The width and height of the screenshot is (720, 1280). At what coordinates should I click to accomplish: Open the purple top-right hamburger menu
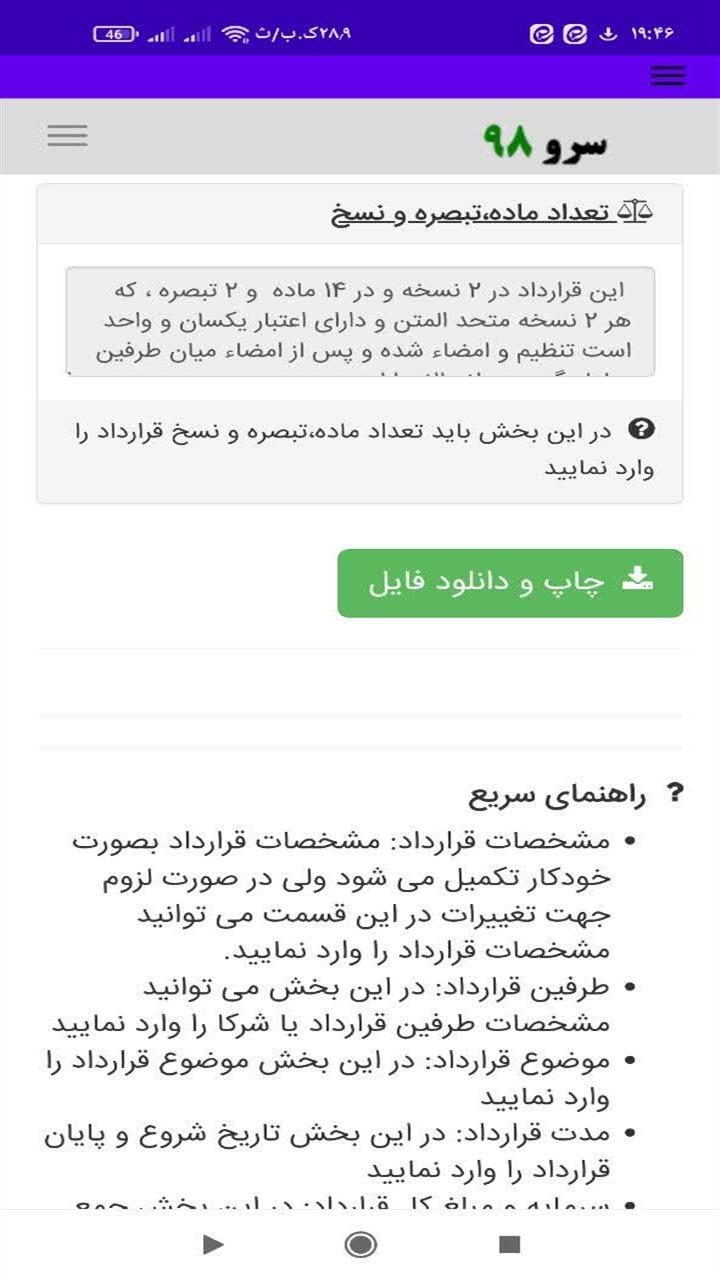coord(667,76)
